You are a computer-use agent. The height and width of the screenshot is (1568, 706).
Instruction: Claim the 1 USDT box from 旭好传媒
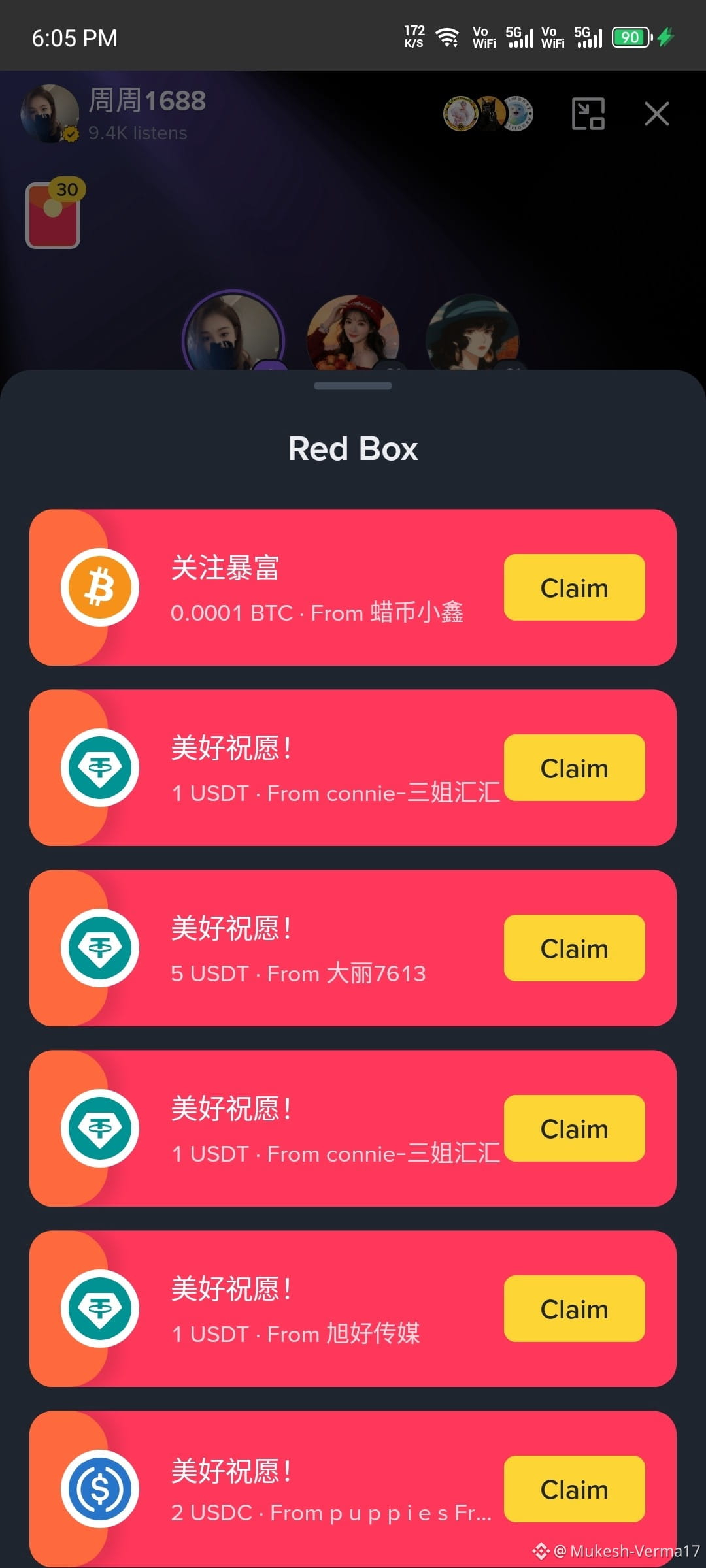[574, 1309]
